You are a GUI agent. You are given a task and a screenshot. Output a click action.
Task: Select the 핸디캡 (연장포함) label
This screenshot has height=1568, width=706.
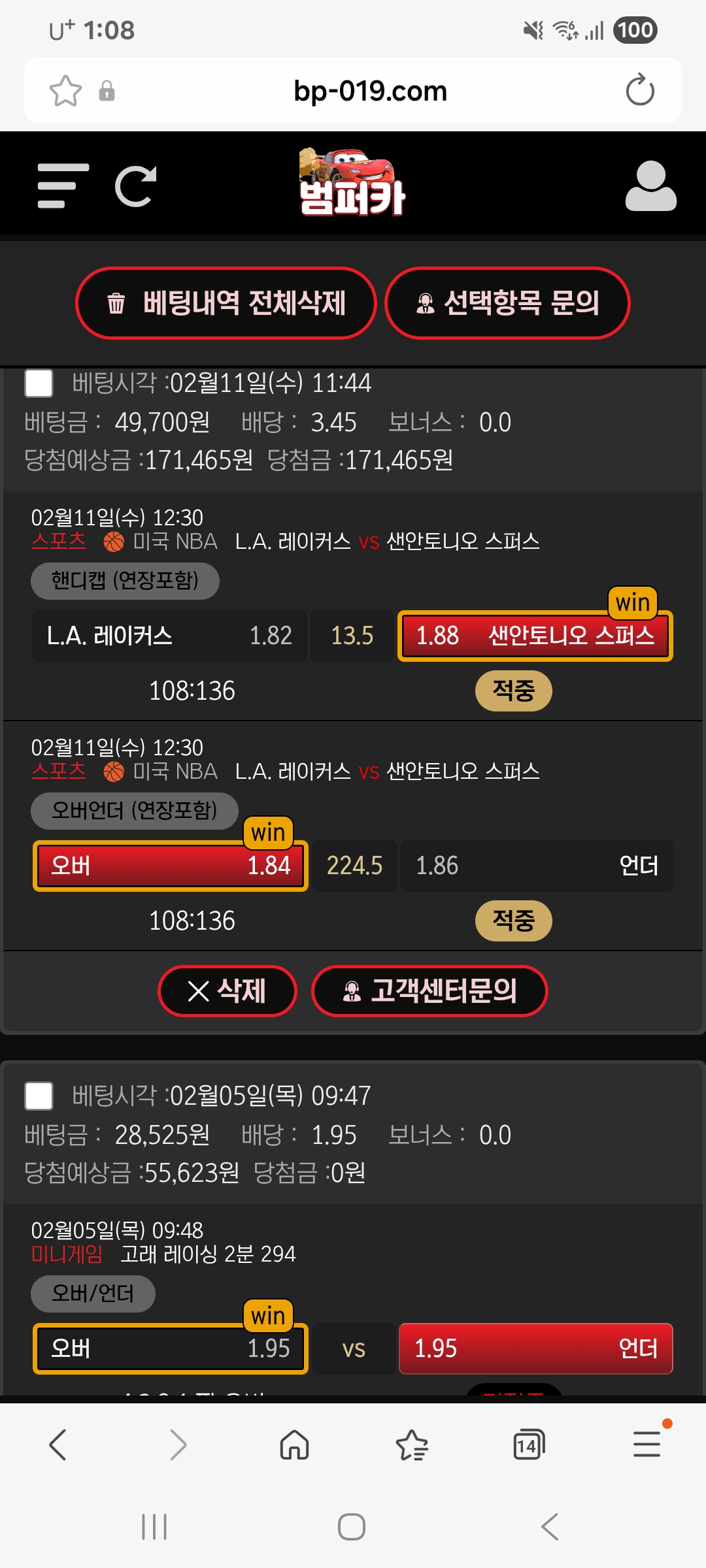click(124, 580)
